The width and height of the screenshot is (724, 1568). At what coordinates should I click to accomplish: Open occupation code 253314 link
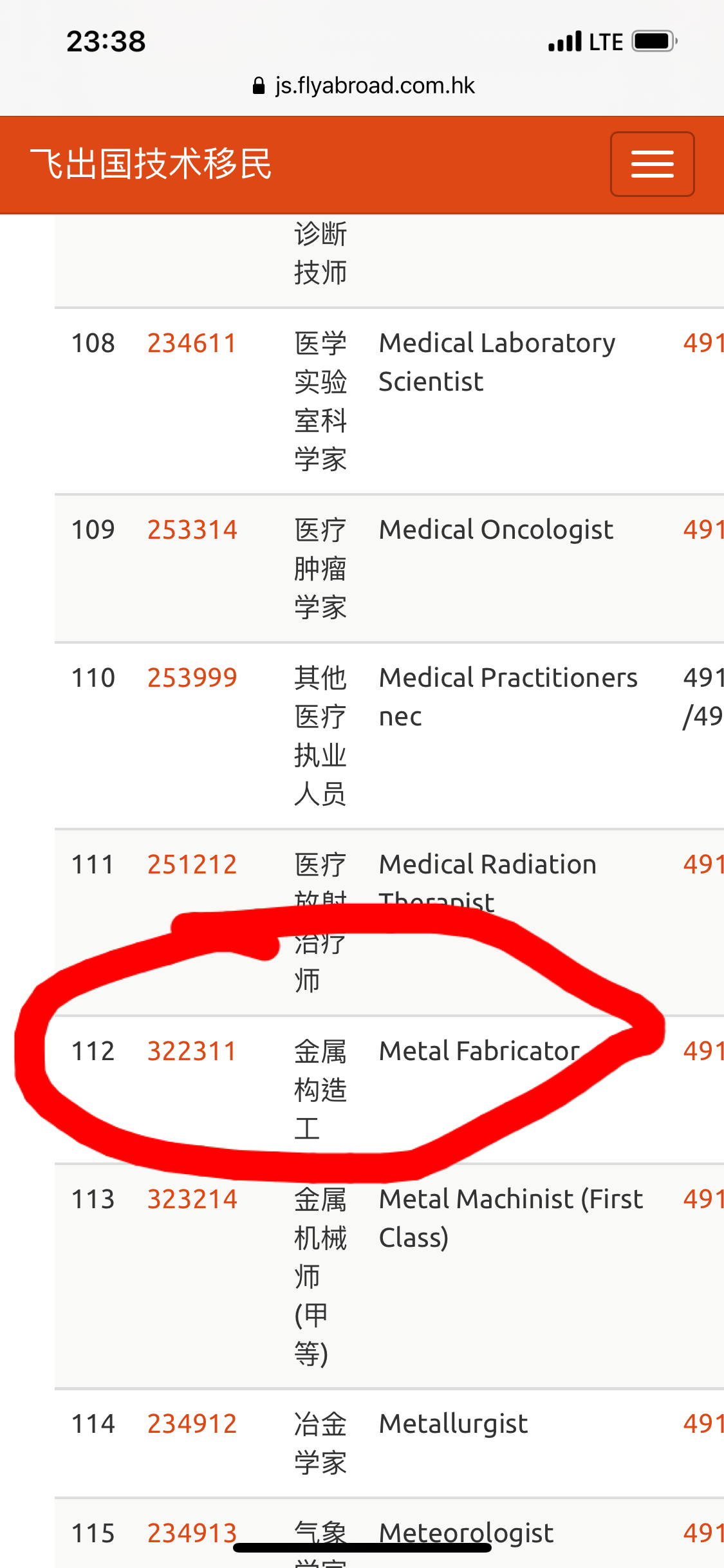(x=192, y=530)
